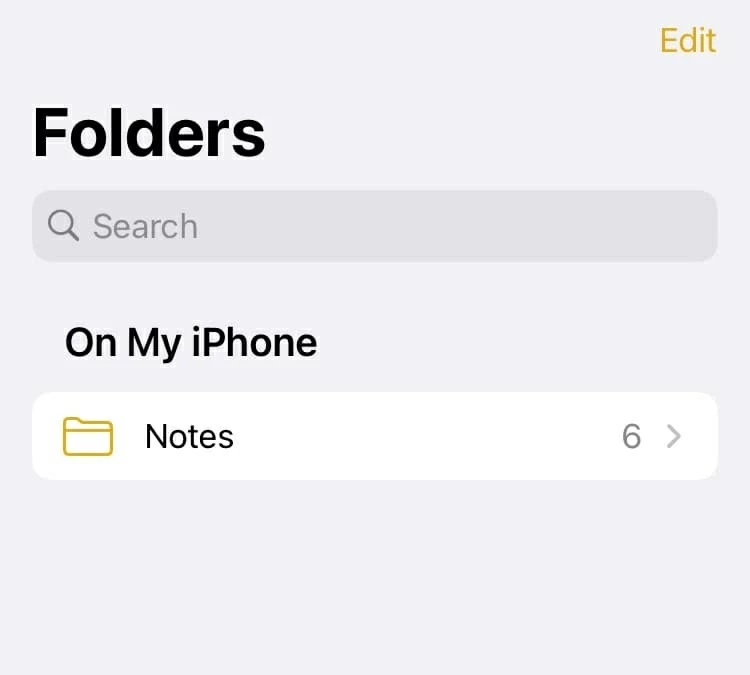Tap Edit to manage folders

click(x=688, y=41)
